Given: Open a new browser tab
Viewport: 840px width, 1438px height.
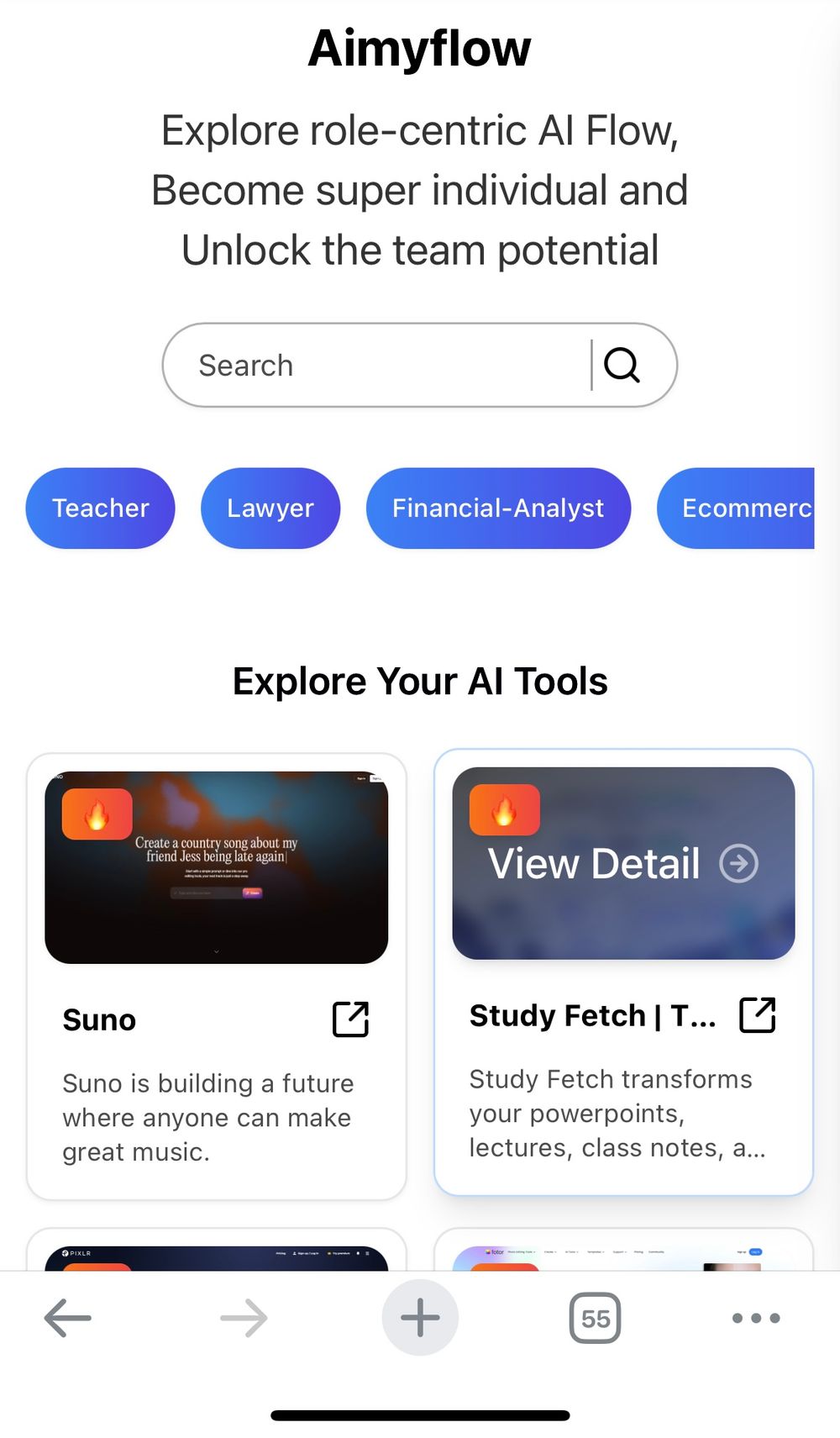Looking at the screenshot, I should point(420,1318).
